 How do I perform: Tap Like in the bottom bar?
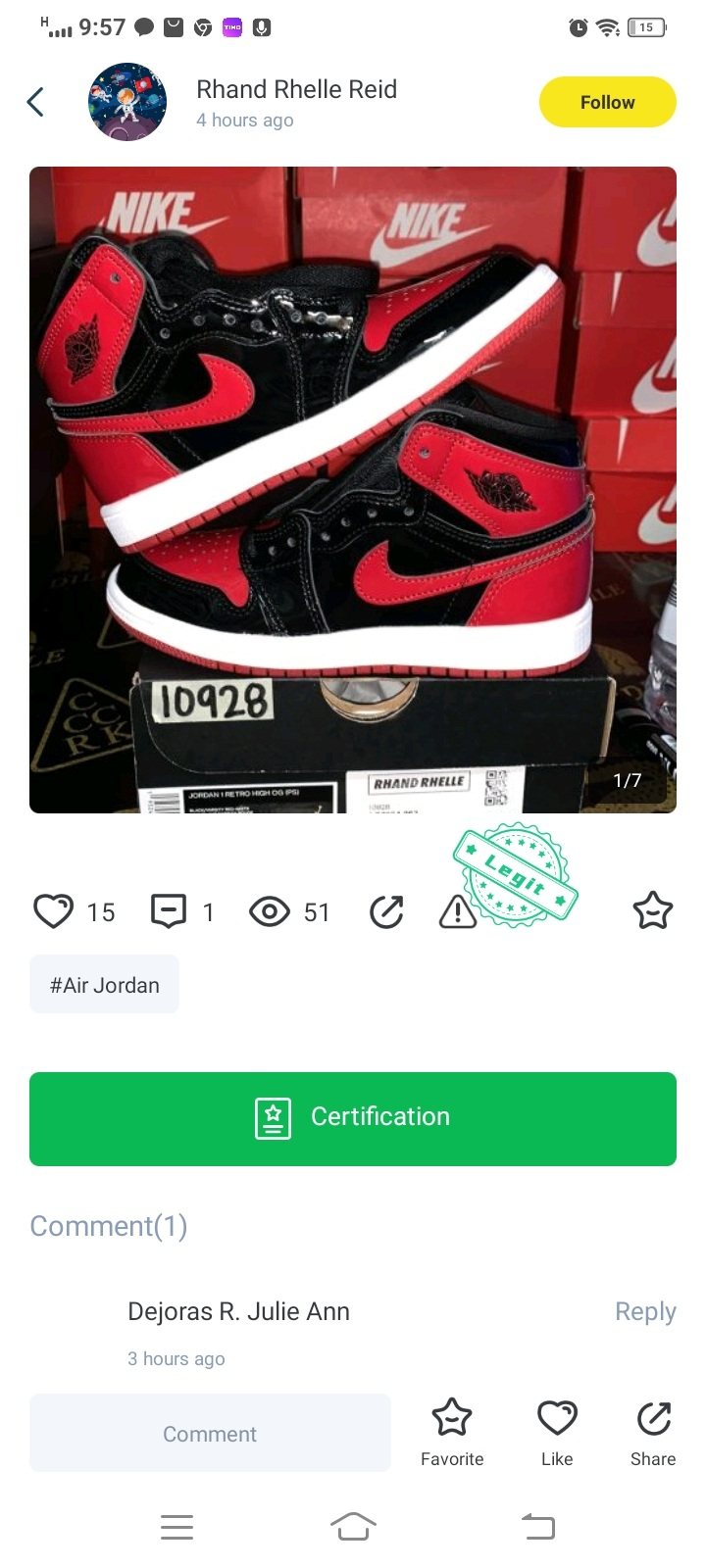[557, 1432]
